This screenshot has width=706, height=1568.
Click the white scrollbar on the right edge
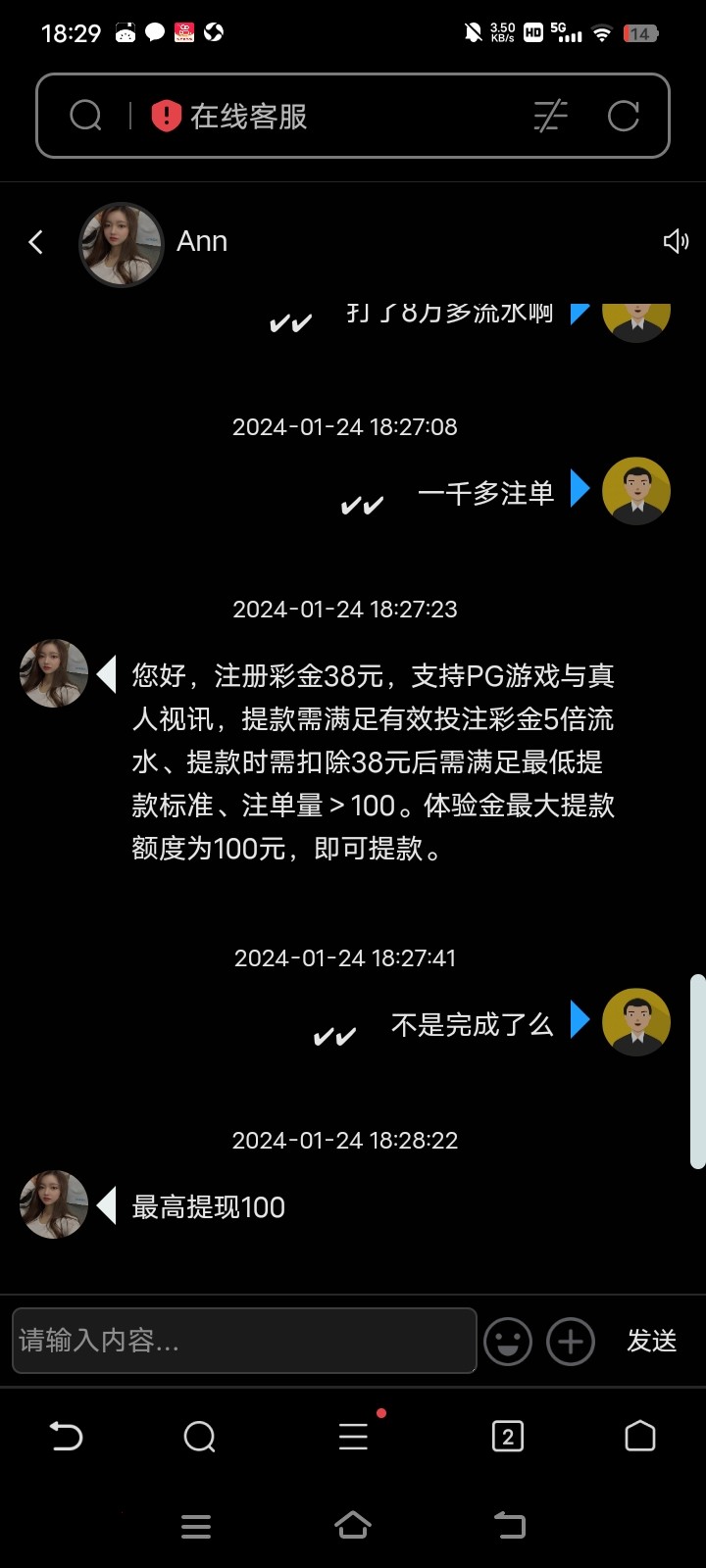pyautogui.click(x=699, y=1068)
